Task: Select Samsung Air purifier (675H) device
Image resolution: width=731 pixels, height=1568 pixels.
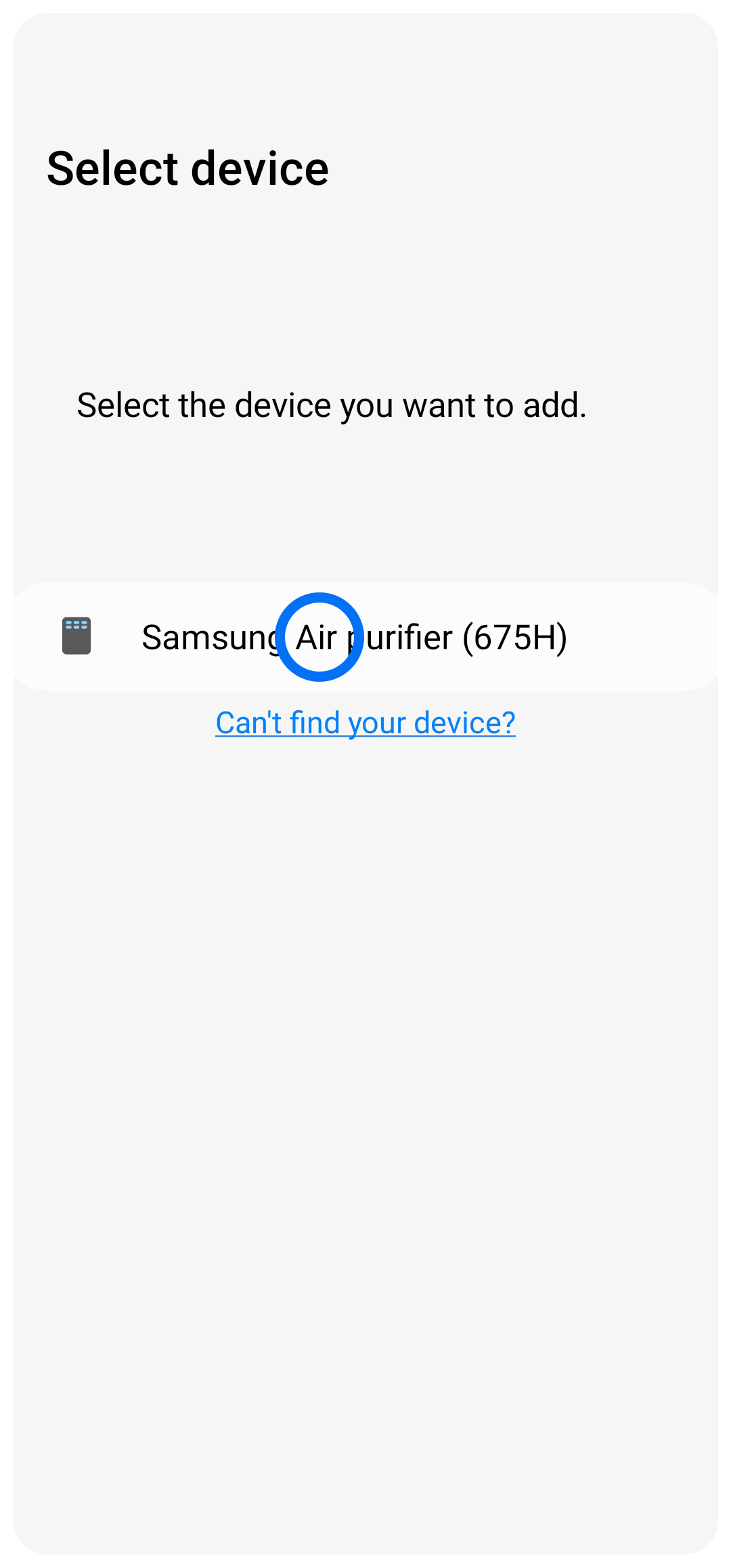Action: coord(365,637)
